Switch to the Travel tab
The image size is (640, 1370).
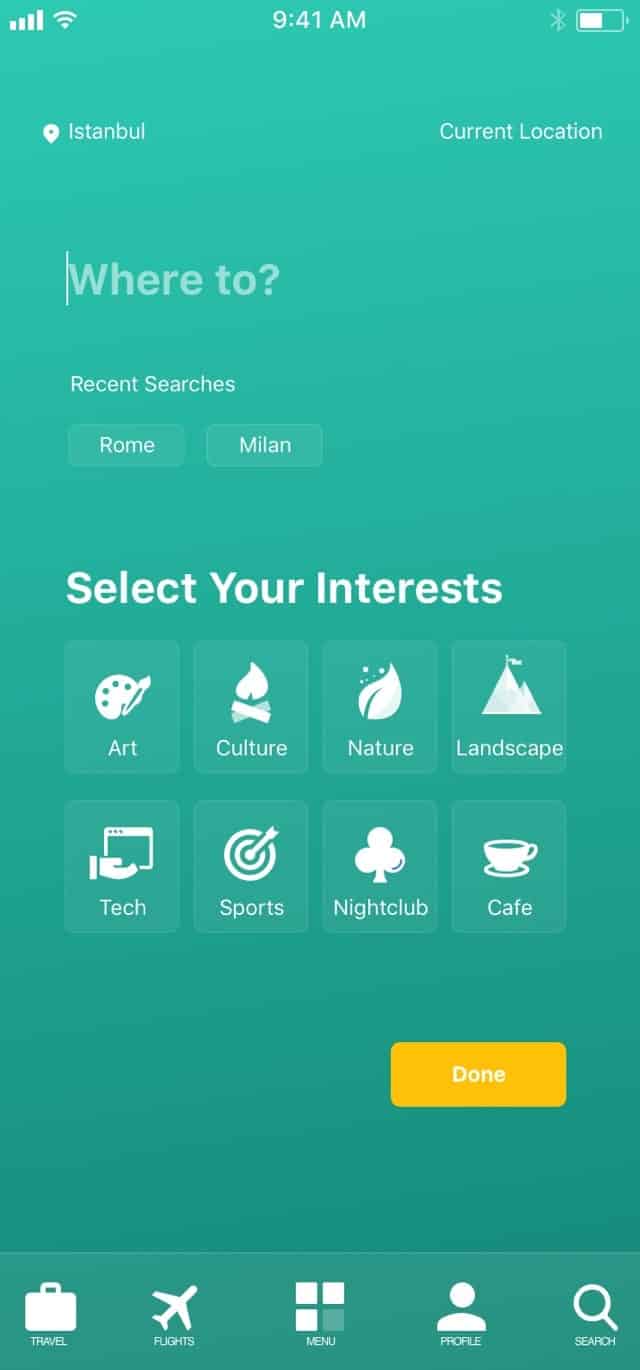[x=49, y=1314]
